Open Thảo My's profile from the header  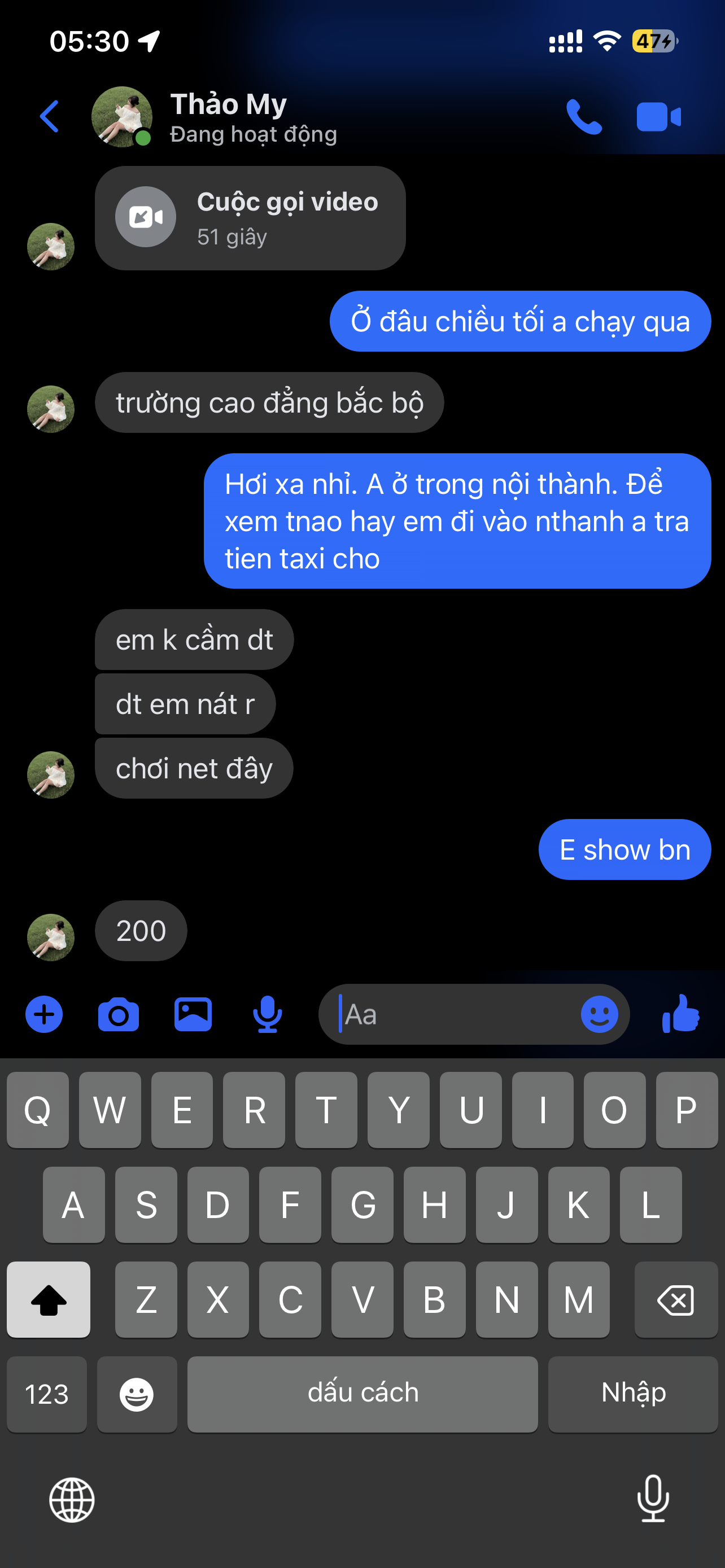click(228, 116)
